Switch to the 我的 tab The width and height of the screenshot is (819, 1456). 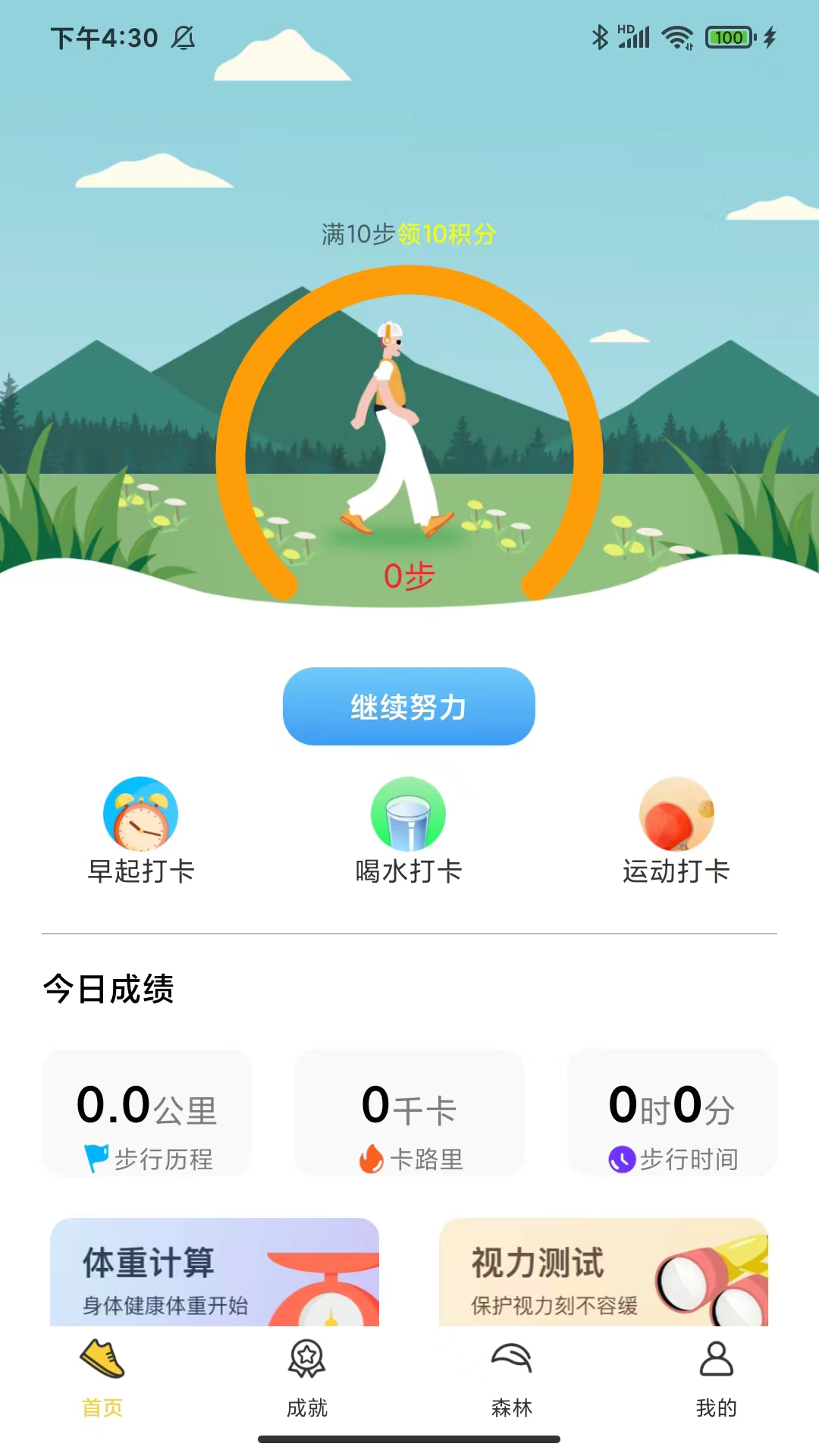717,1378
